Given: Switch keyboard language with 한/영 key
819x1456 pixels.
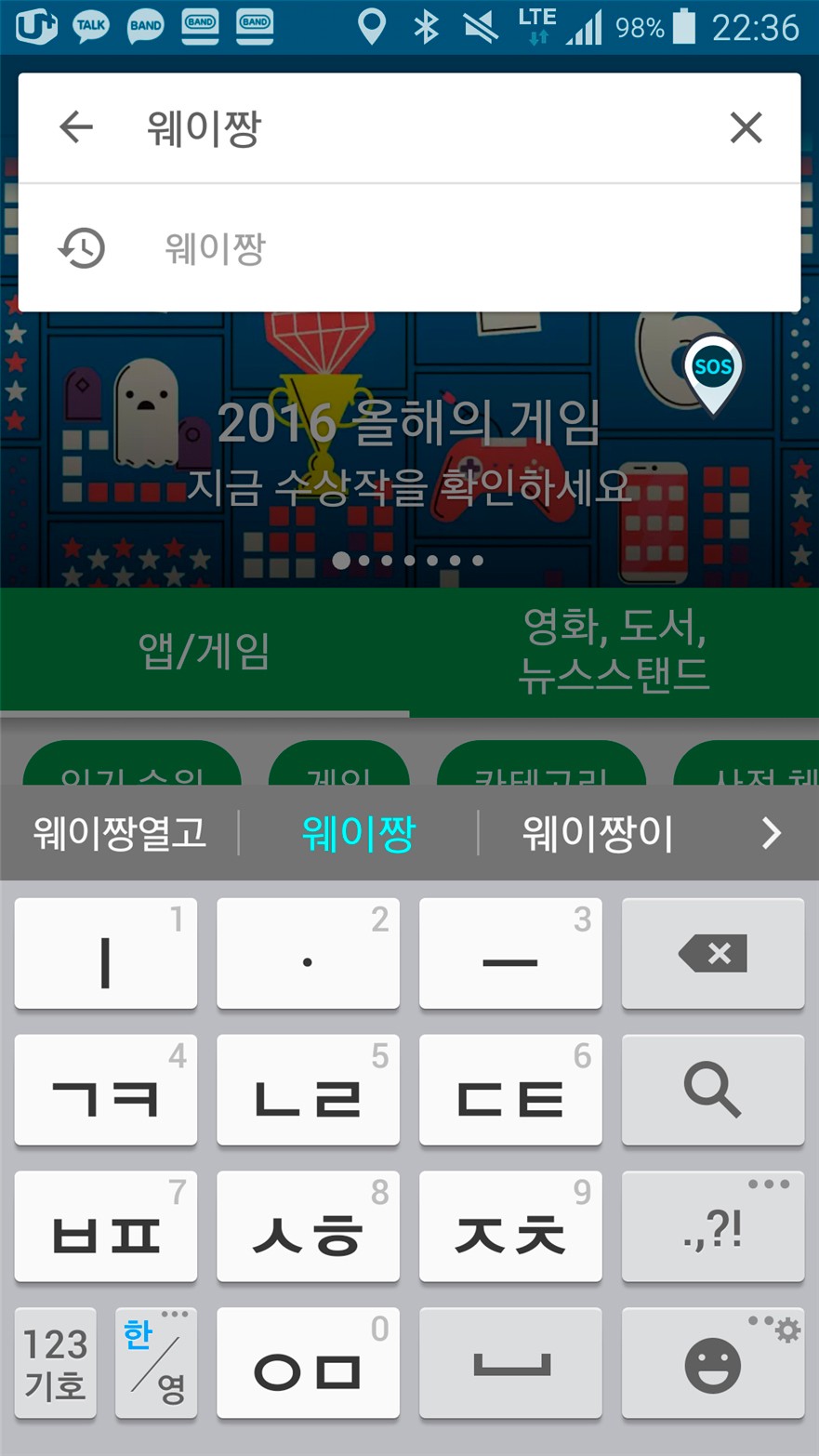Looking at the screenshot, I should [x=155, y=1363].
